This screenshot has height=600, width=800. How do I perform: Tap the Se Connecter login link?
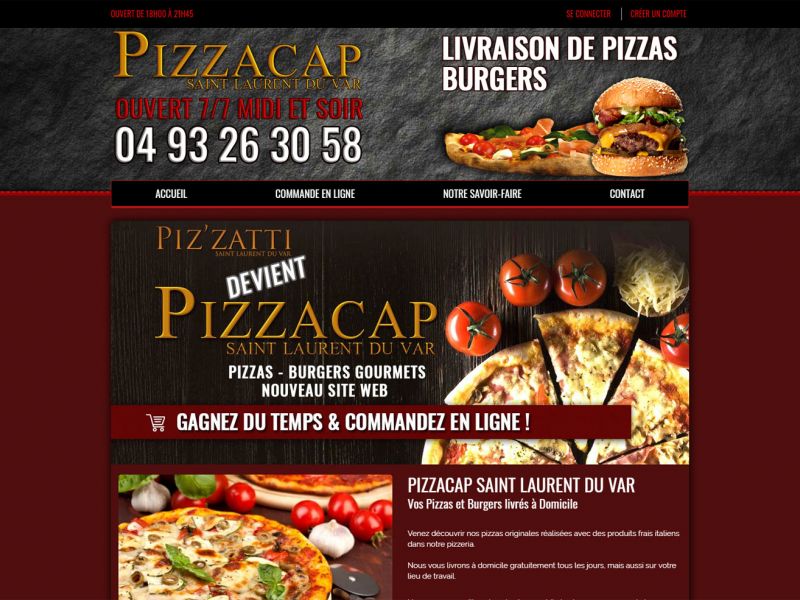coord(588,14)
